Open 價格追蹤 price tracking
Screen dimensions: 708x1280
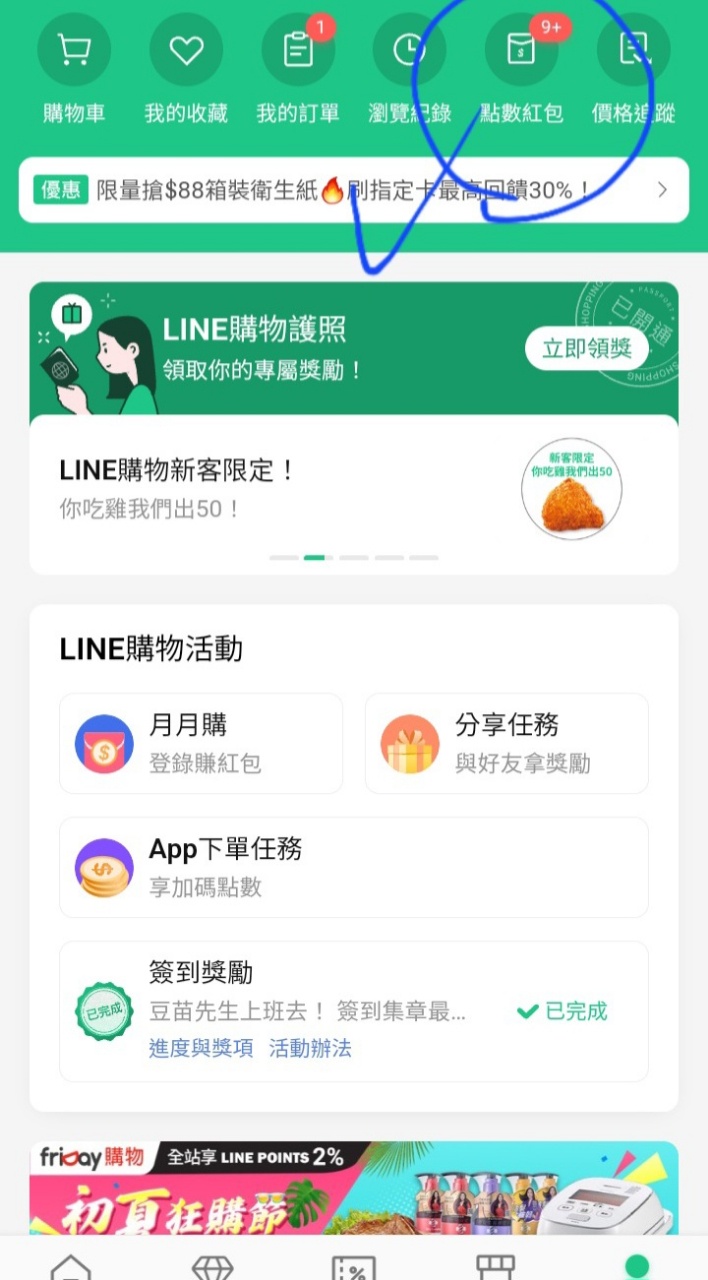633,50
